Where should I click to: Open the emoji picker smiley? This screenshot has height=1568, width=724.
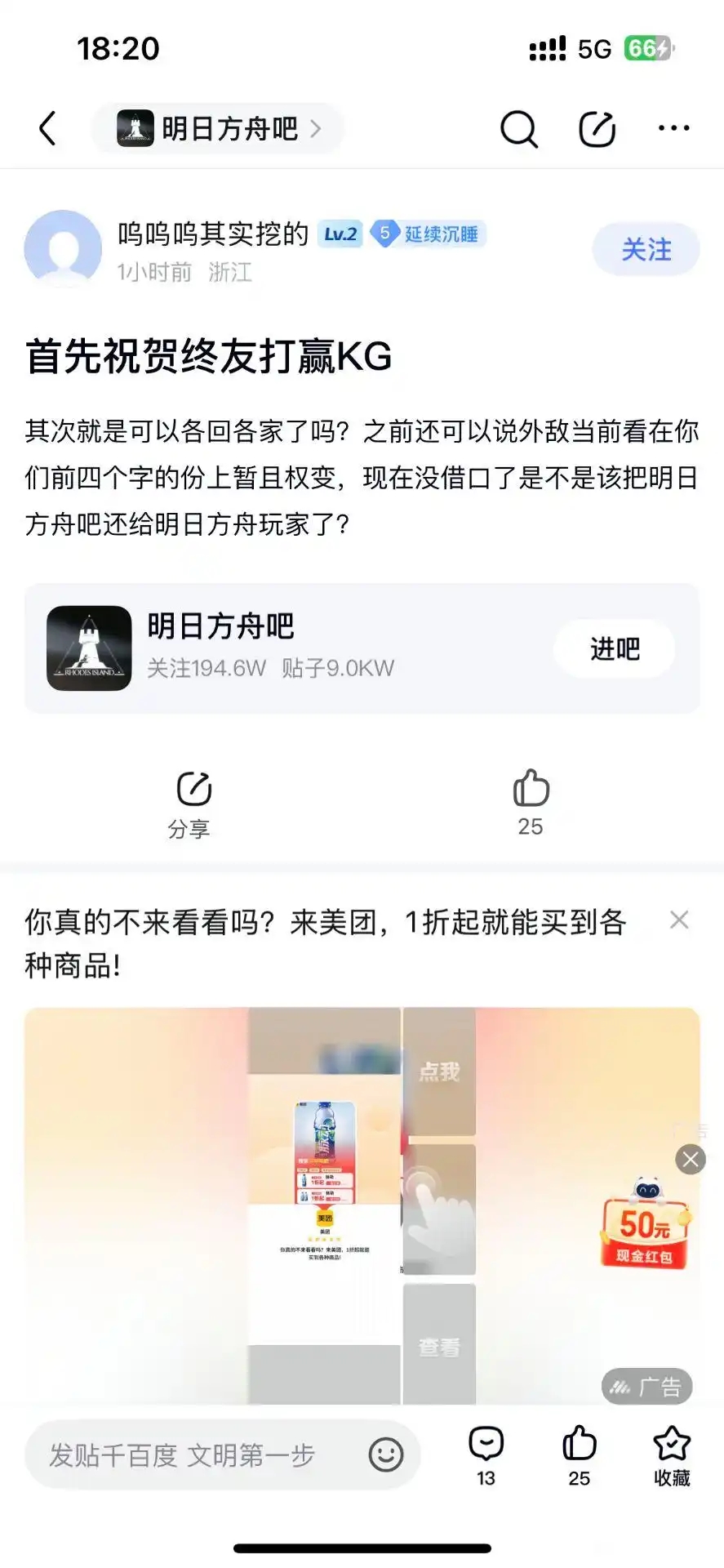[x=385, y=1454]
